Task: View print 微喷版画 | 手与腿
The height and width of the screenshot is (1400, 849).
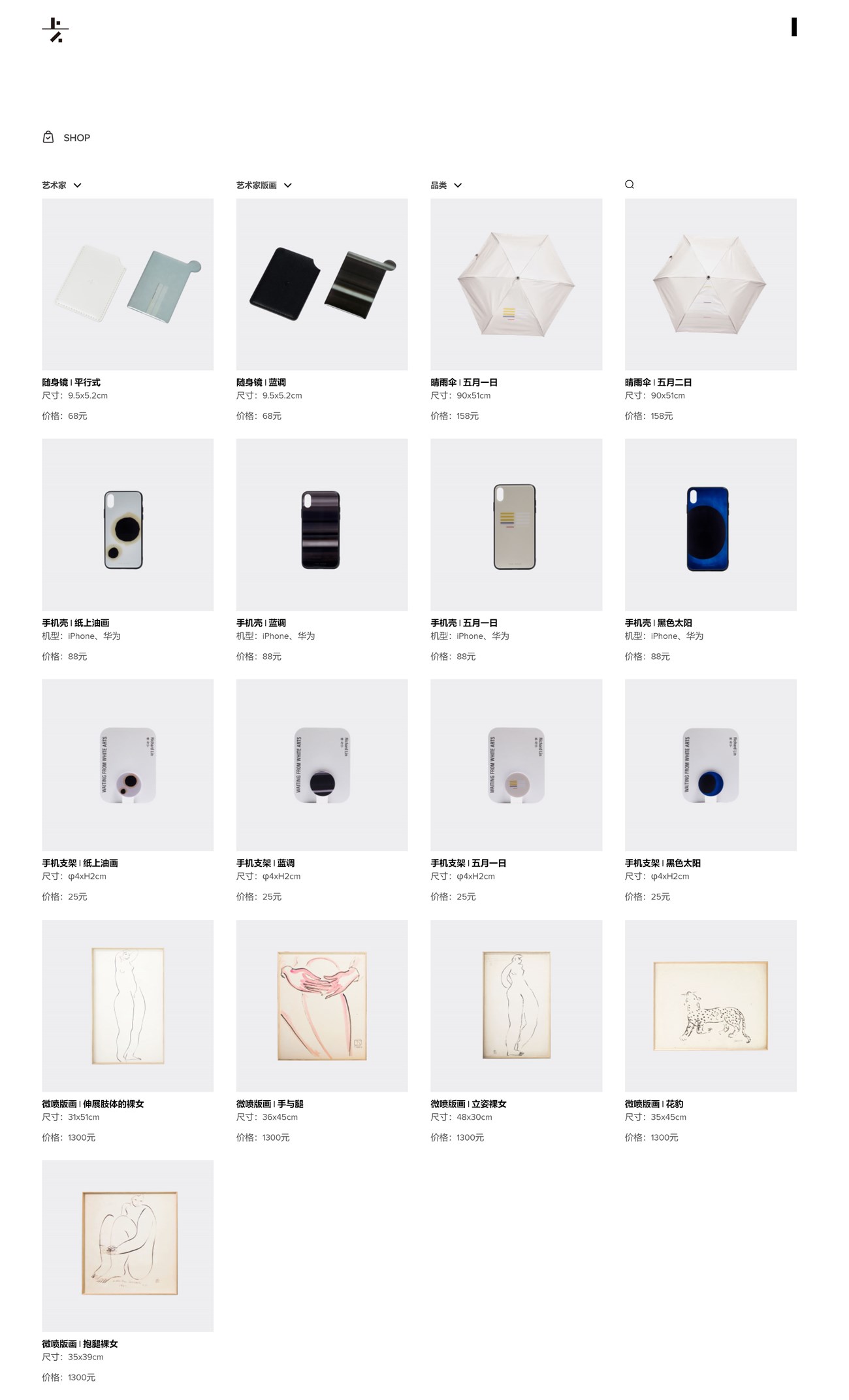Action: 321,1005
